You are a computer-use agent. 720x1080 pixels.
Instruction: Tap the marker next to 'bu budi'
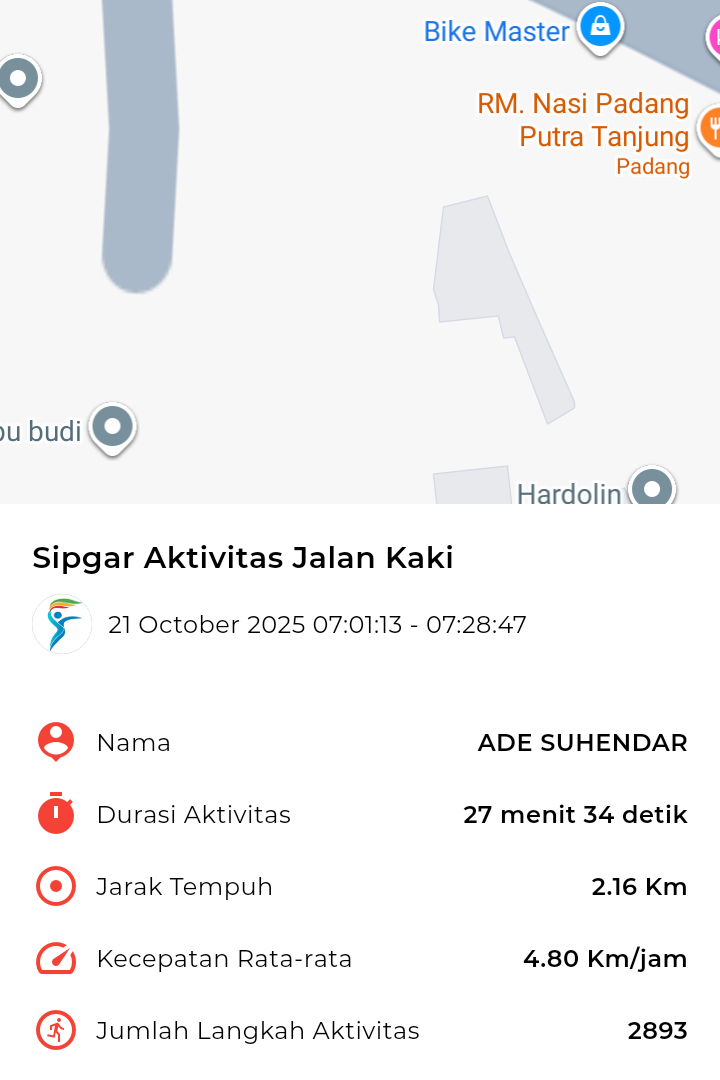pyautogui.click(x=112, y=428)
